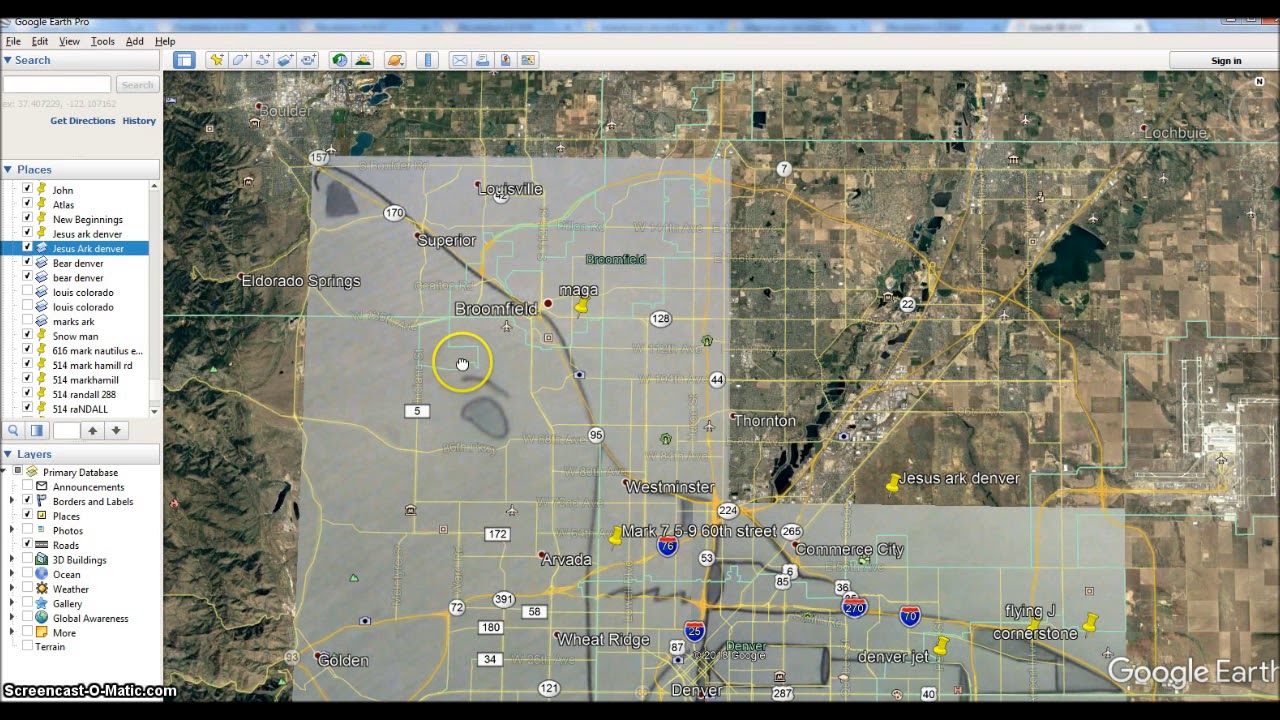Screen dimensions: 1280x720
Task: Select Bear denver in Places list
Action: pyautogui.click(x=78, y=263)
